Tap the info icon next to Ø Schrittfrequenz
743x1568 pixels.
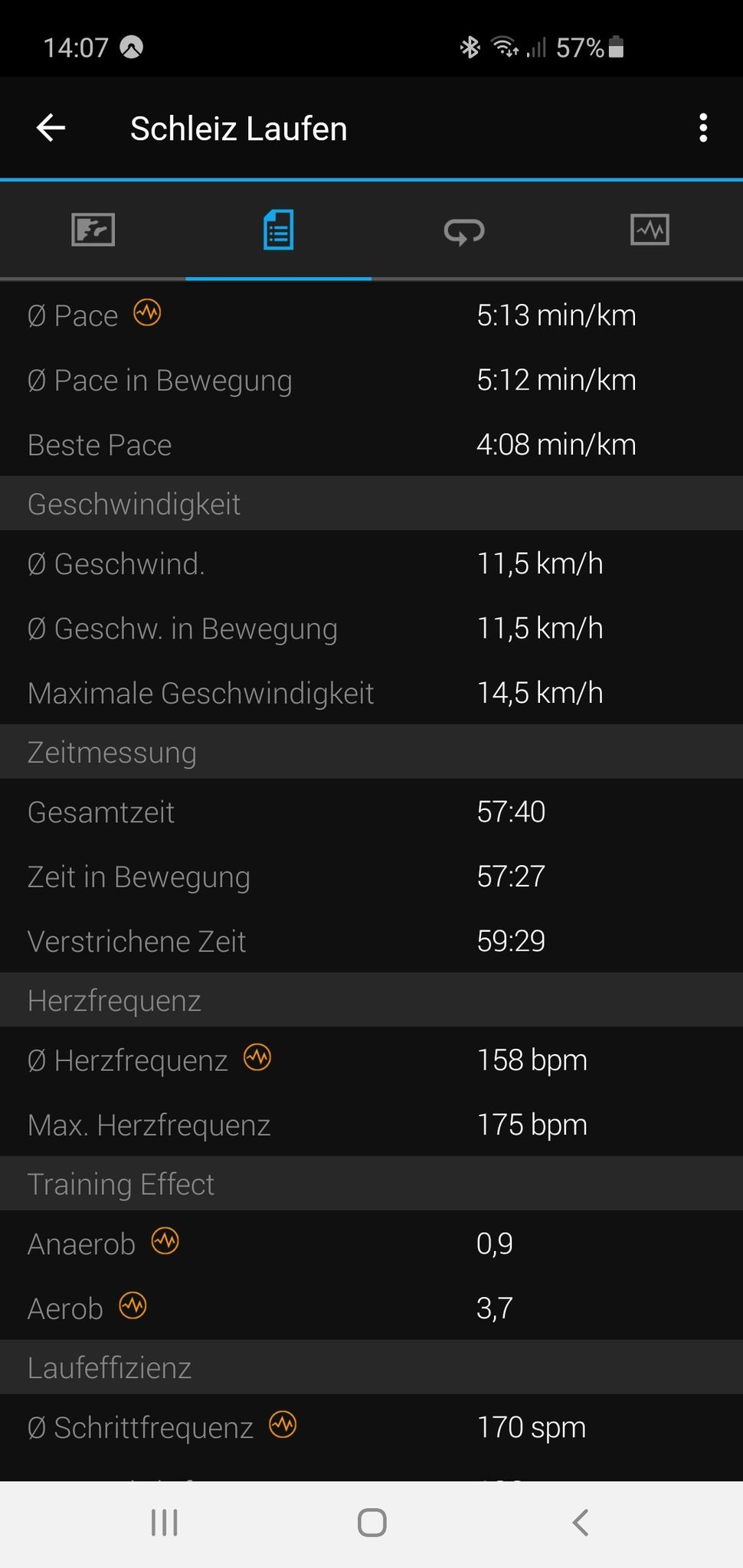pos(283,1425)
